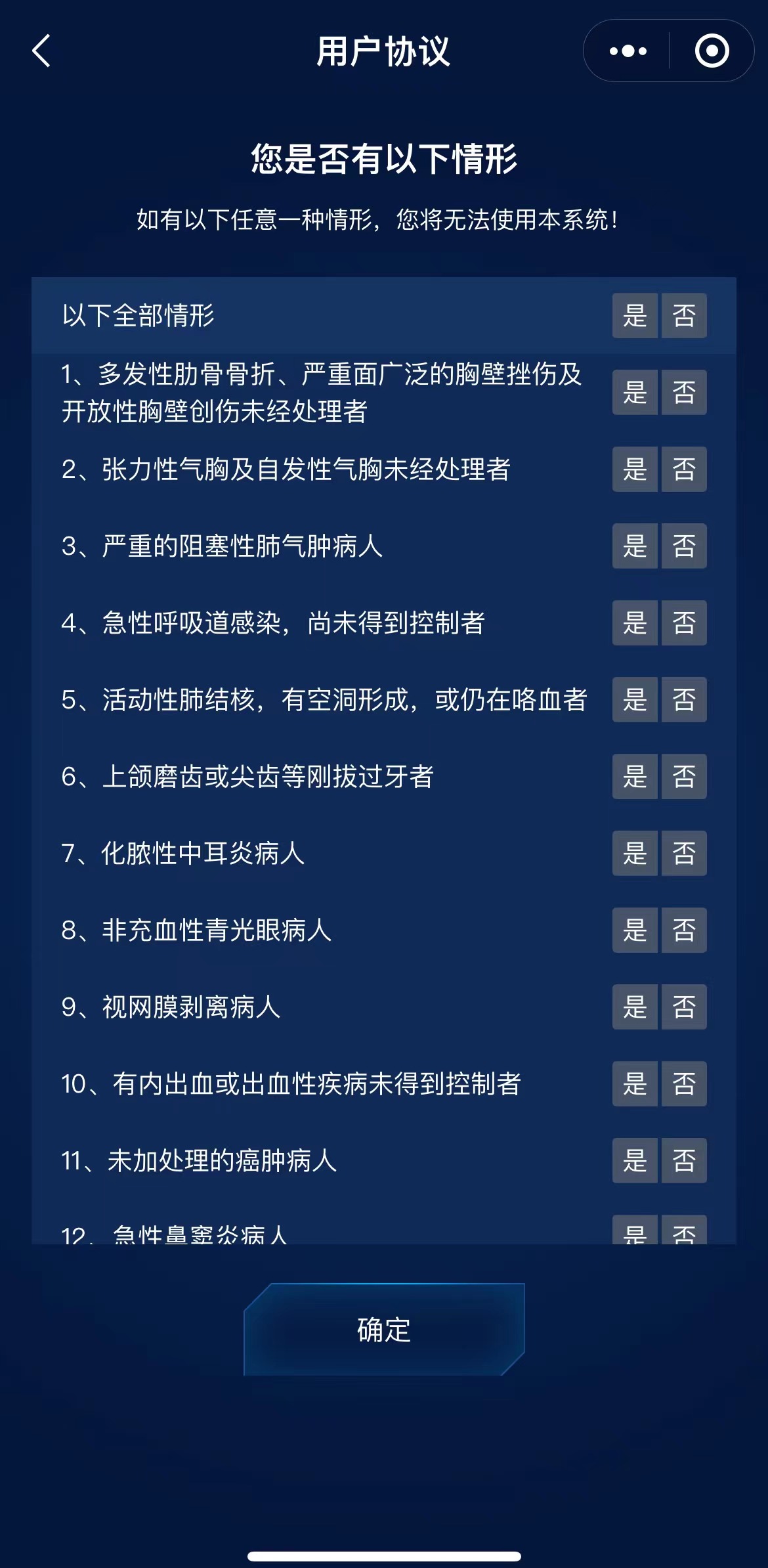Mark 否 for item 9 视网膜剥离病人
This screenshot has height=1568, width=768.
[683, 1007]
